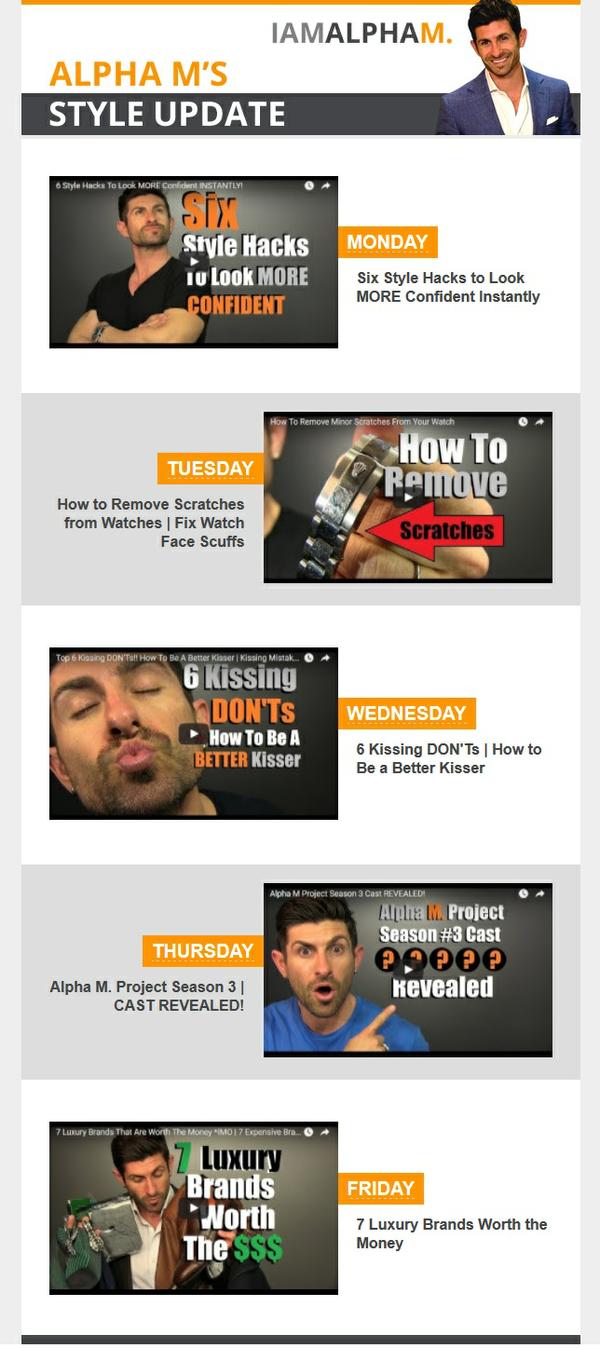Open the How To Remove Scratches video
Screen dimensions: 600x1348
pos(407,497)
